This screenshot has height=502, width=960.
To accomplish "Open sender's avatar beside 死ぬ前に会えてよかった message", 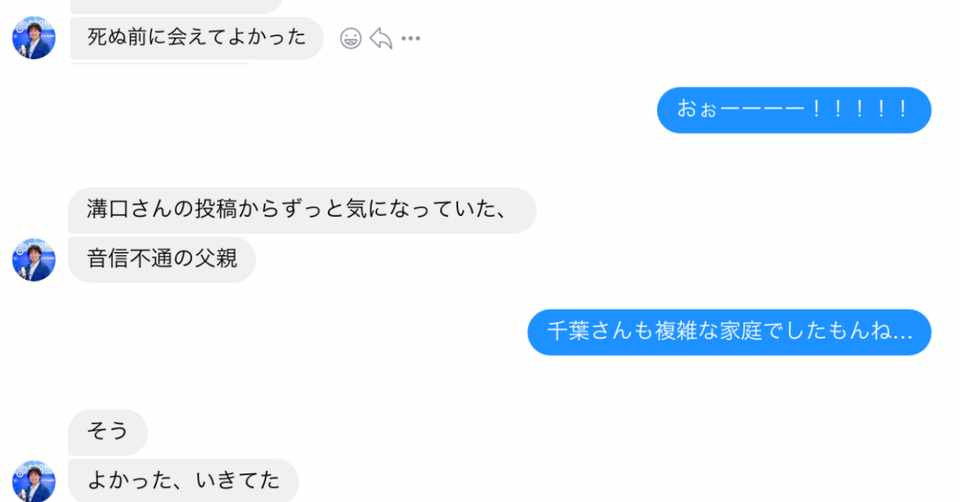I will coord(33,38).
